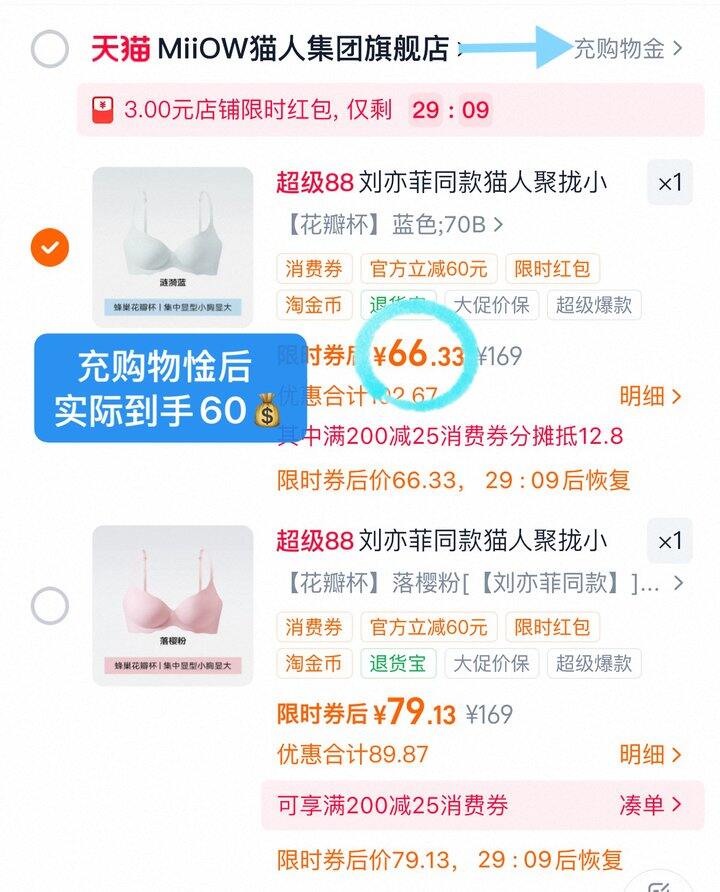View 明细 for 优惠合计102.67

[x=650, y=396]
